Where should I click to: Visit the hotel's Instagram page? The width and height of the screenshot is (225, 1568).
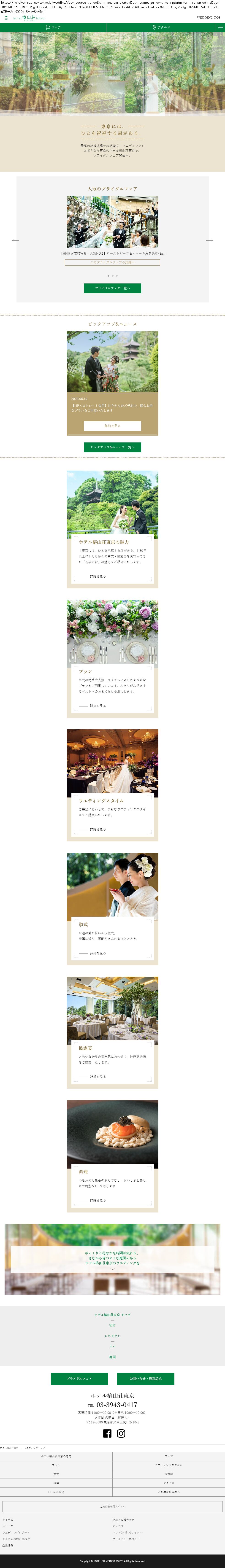coord(121,1433)
